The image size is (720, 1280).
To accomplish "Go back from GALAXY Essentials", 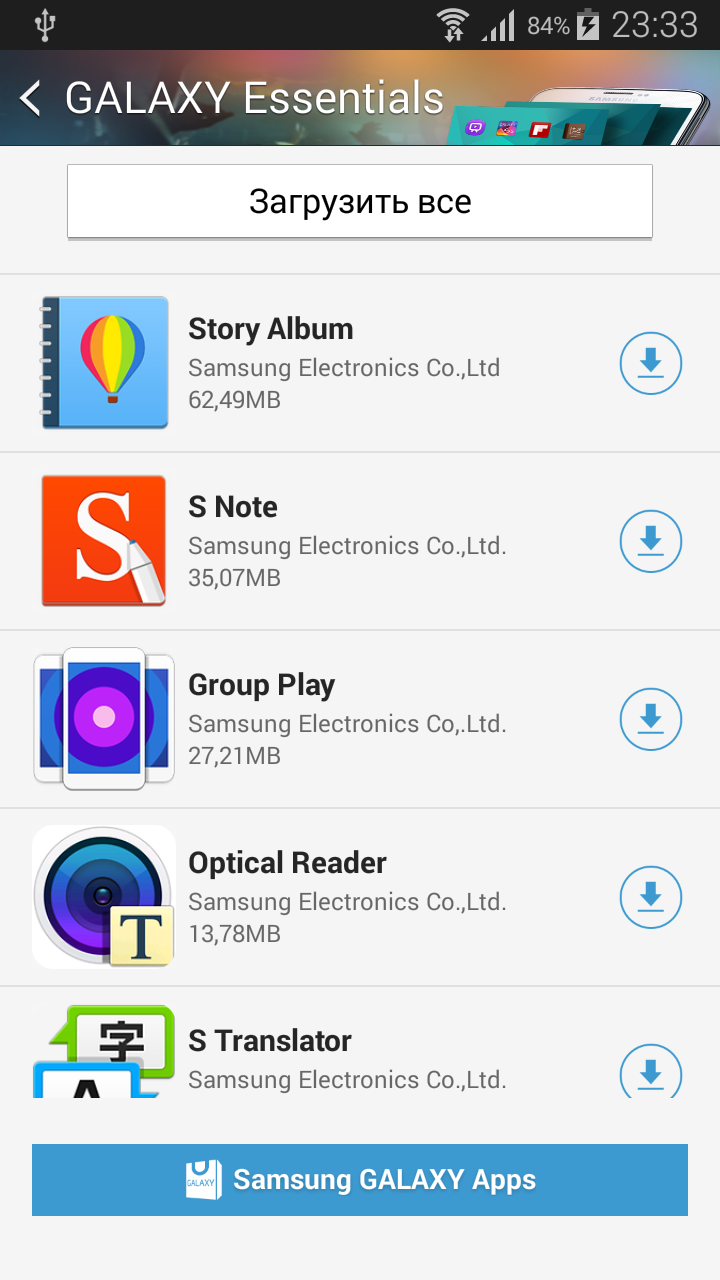I will click(x=32, y=98).
